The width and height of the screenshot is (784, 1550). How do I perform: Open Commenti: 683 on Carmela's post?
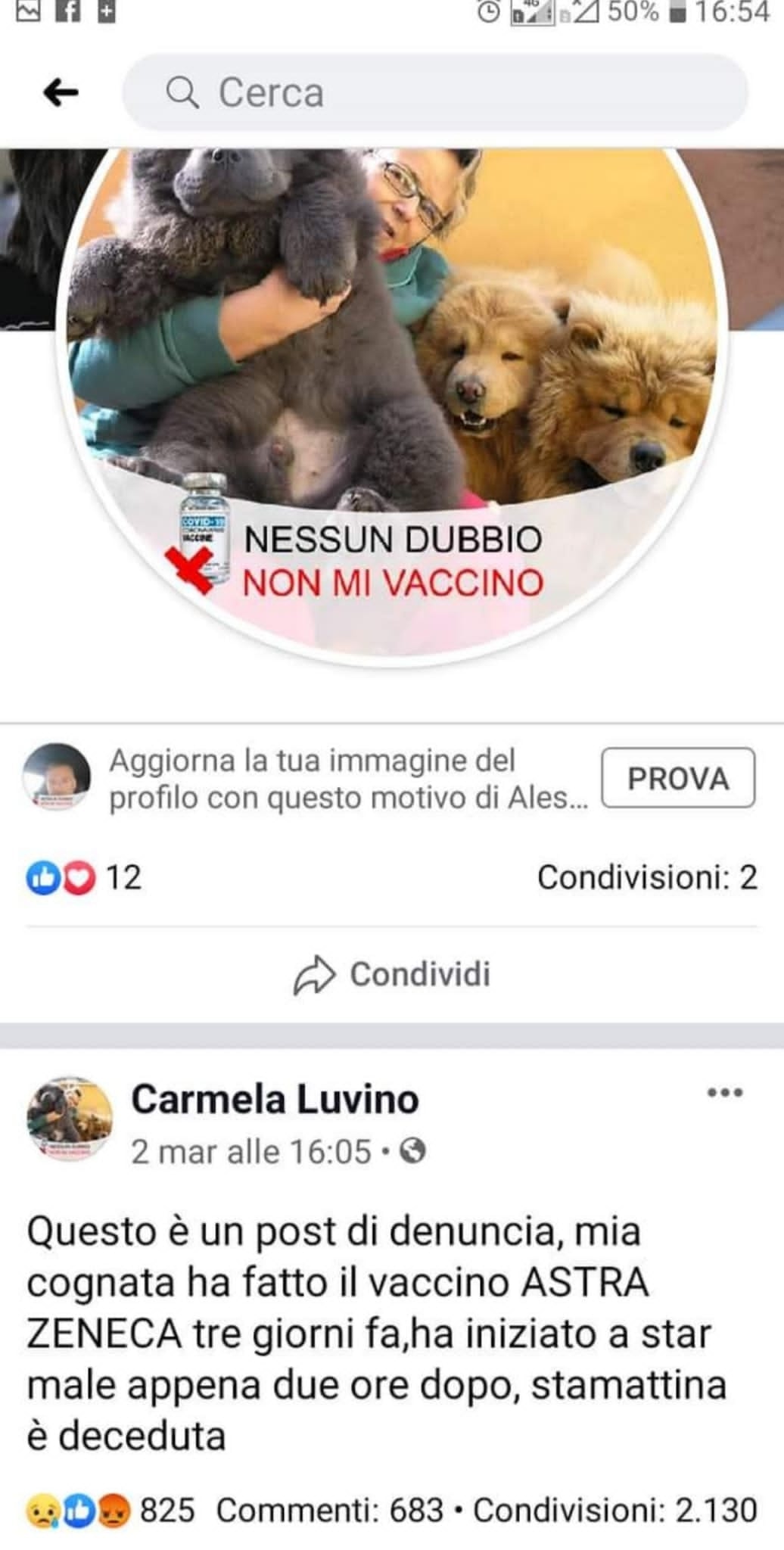pos(329,1510)
